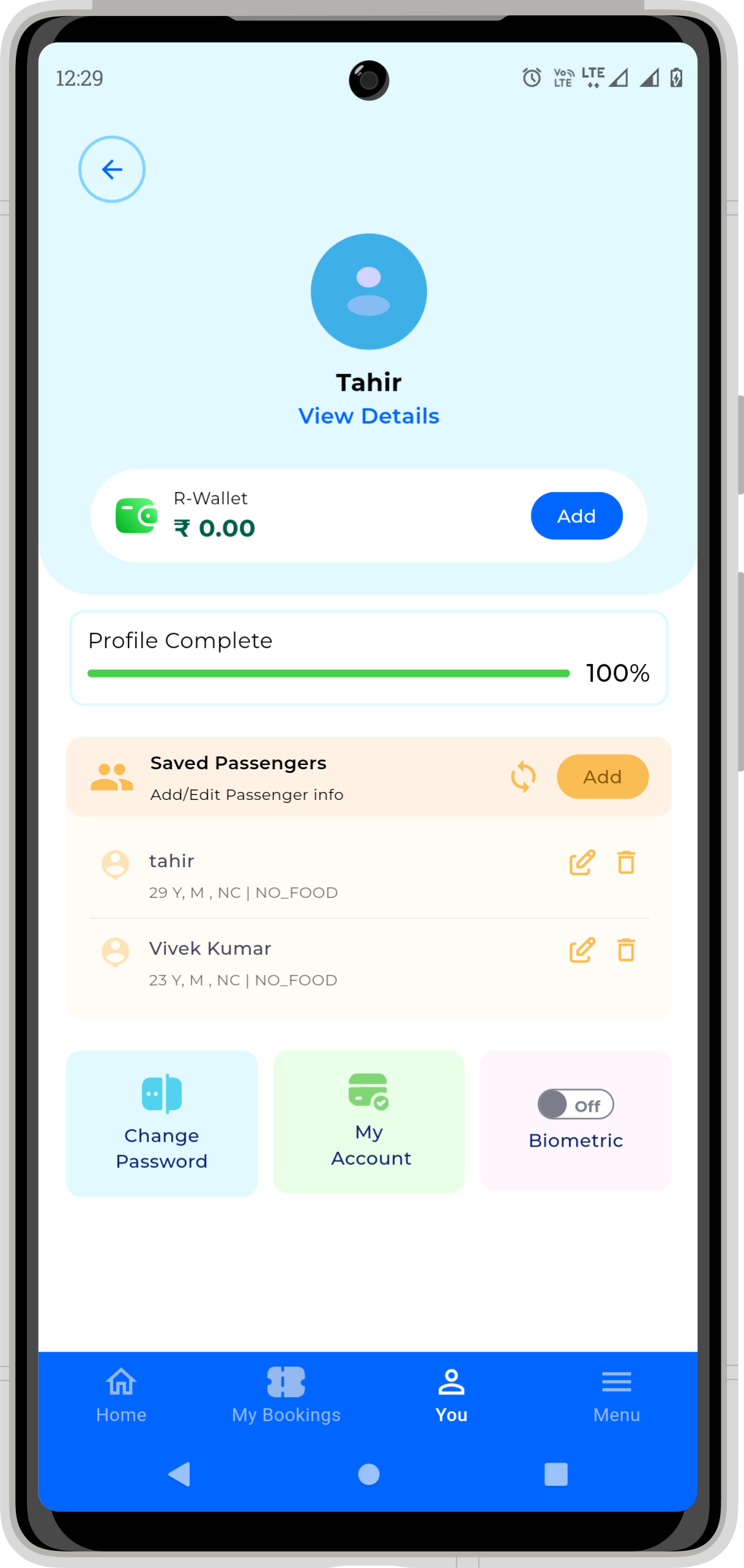The width and height of the screenshot is (744, 1568).
Task: Open recent apps with the square button
Action: [556, 1474]
